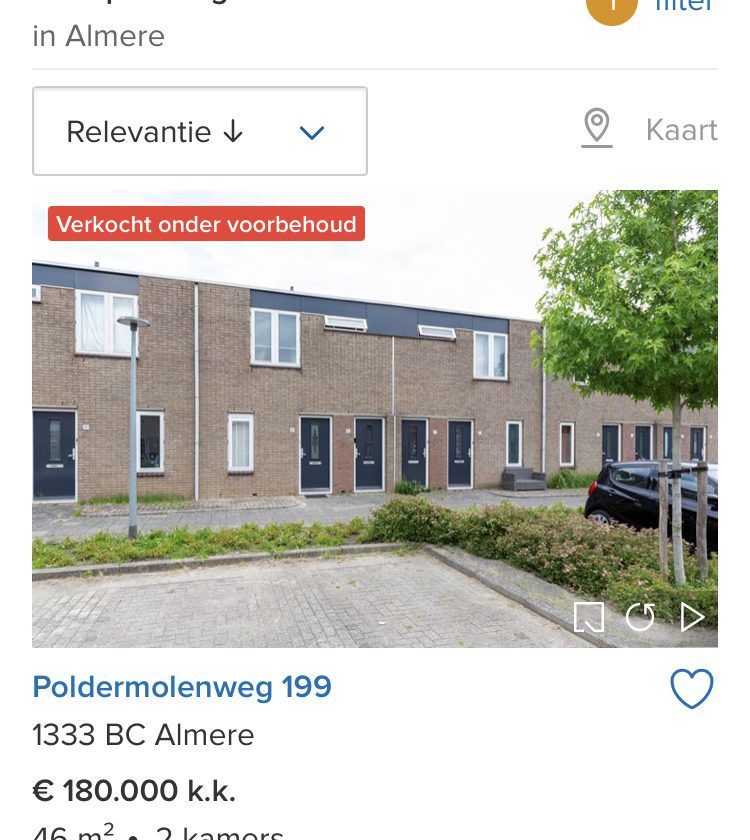
Task: Open the Relevantie sort dropdown
Action: pyautogui.click(x=200, y=131)
